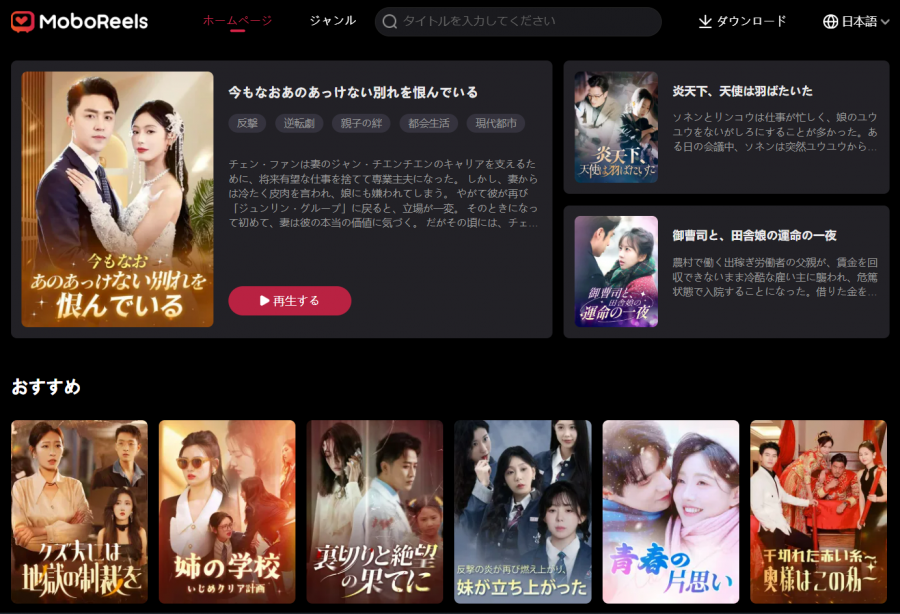Open 炎天下、天使は羽ばたいた card
Image resolution: width=900 pixels, height=614 pixels.
726,127
